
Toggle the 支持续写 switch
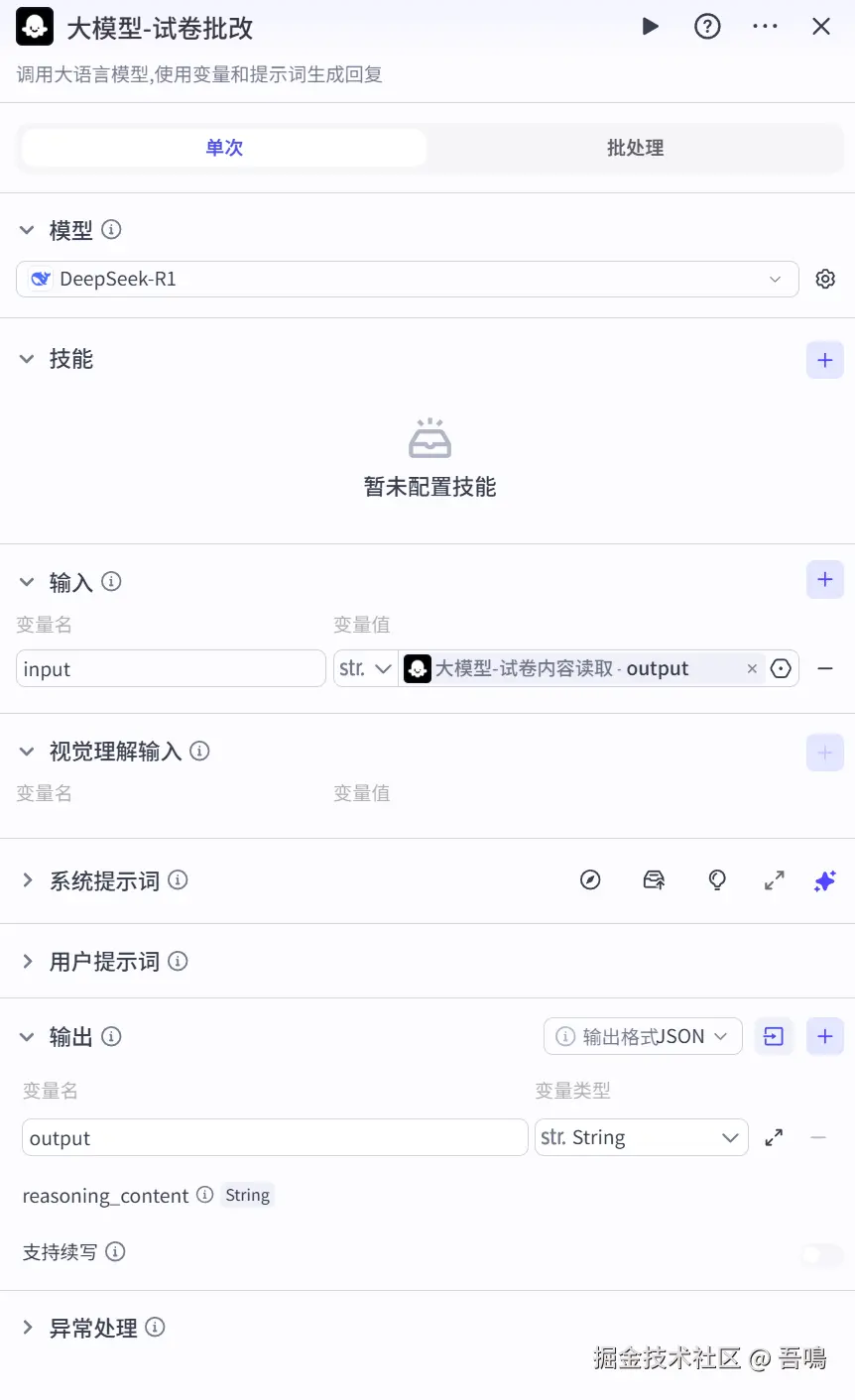coord(823,1255)
